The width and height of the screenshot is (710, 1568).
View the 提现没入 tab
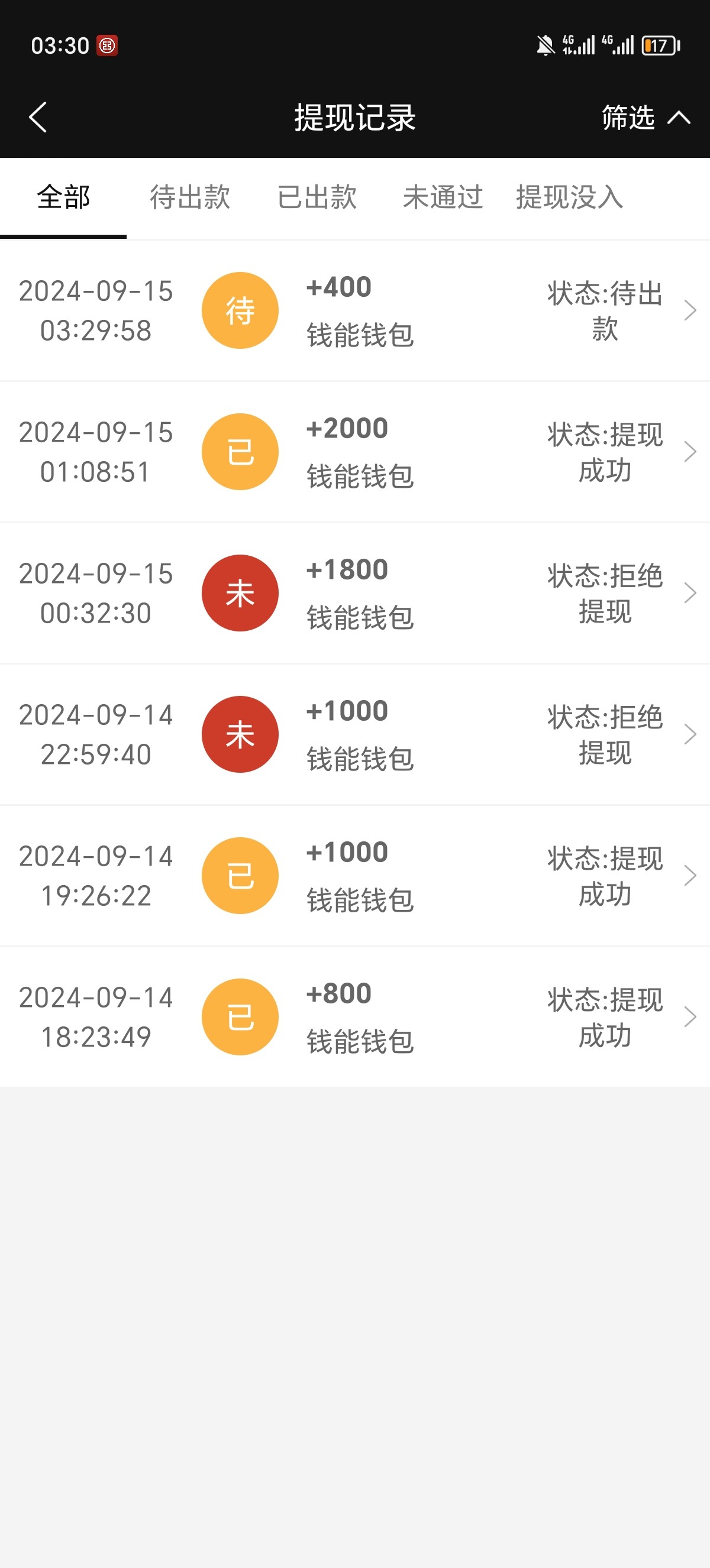pos(569,197)
